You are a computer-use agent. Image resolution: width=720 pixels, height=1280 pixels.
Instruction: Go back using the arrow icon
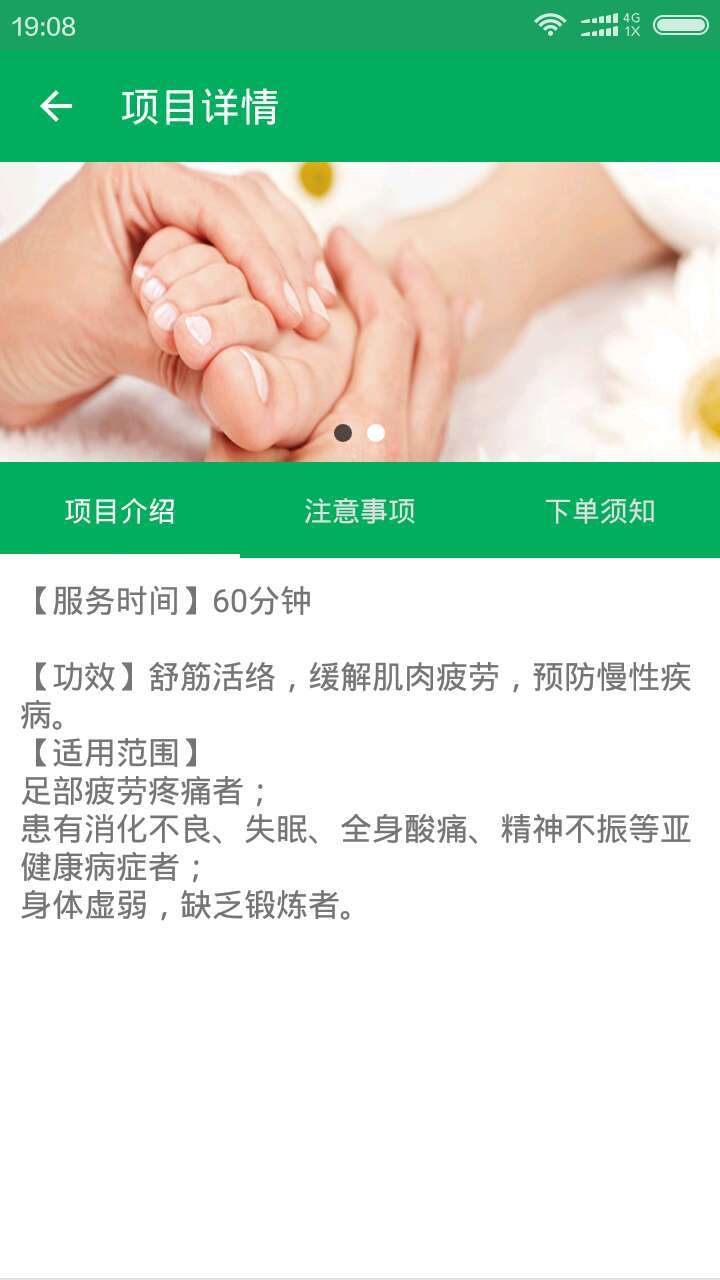[56, 106]
